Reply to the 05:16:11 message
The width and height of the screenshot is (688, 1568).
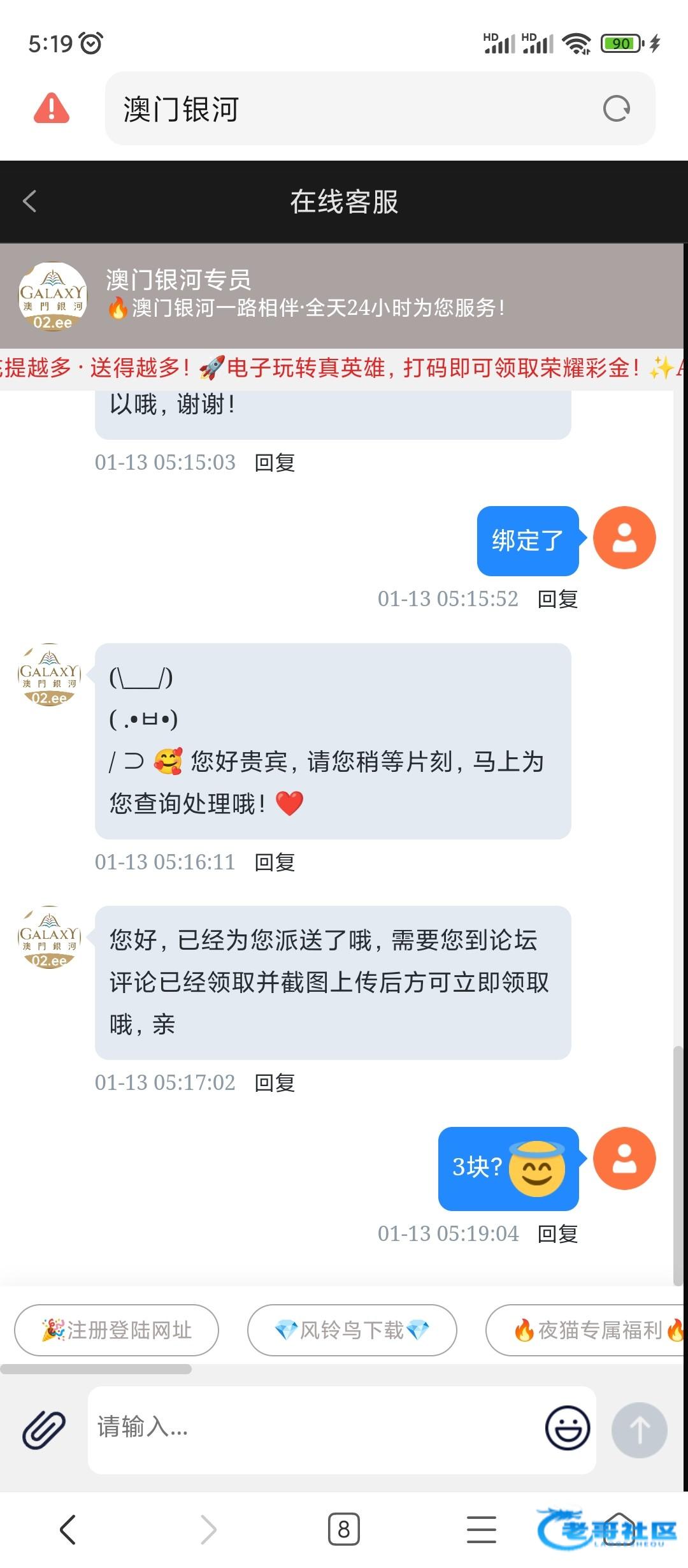click(275, 862)
